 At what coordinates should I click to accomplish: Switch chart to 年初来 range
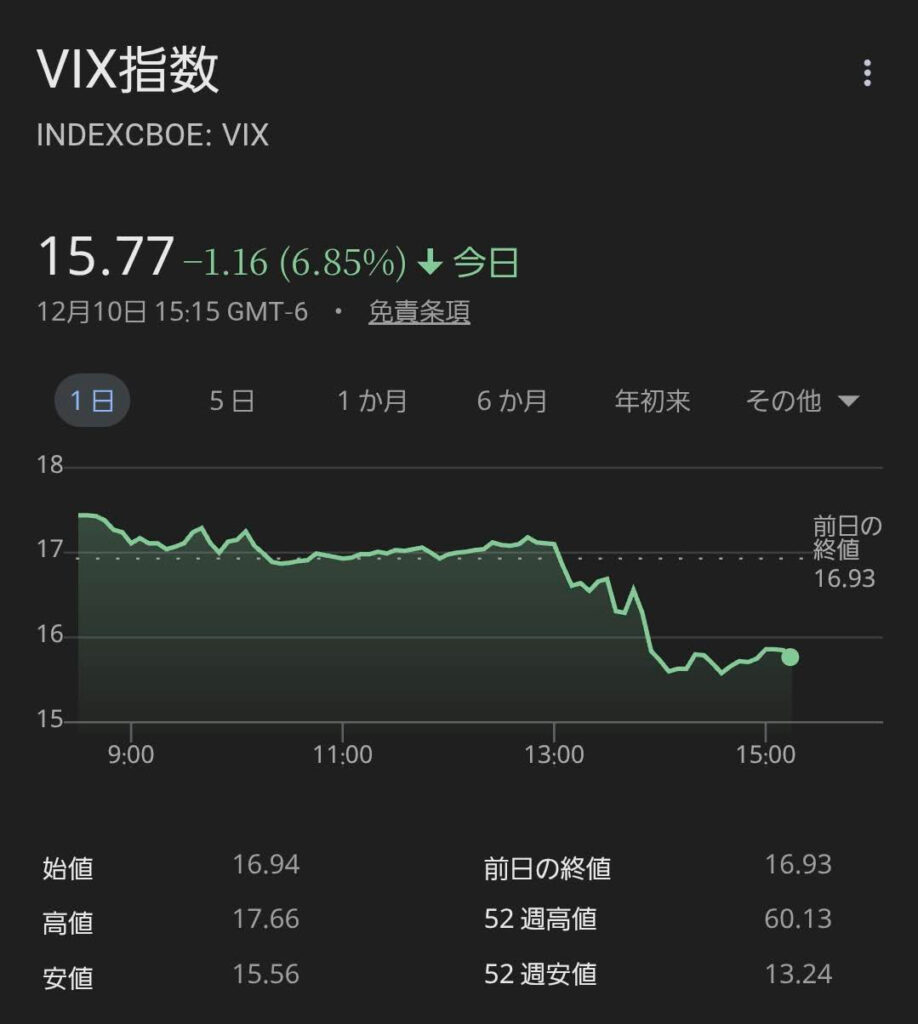tap(652, 402)
